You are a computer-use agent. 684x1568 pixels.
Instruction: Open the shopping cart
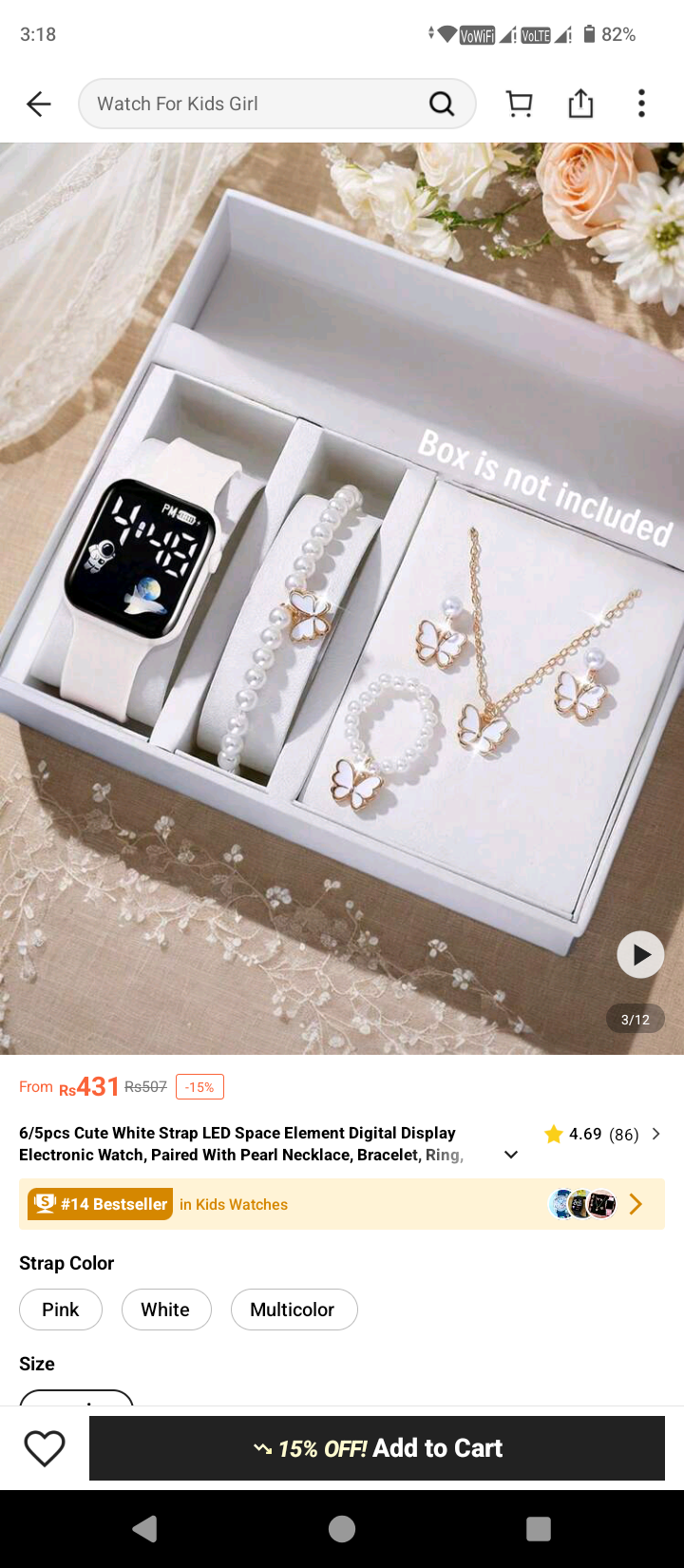(x=520, y=104)
